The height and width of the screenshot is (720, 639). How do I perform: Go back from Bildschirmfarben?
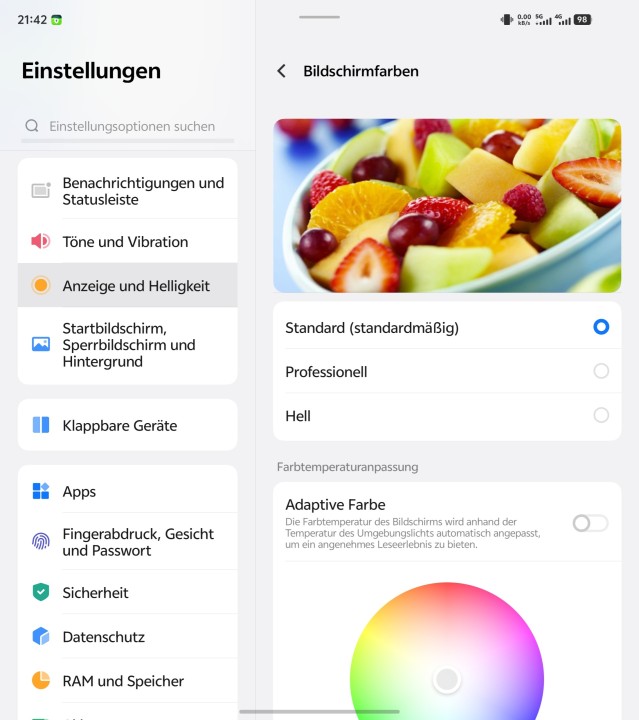[x=281, y=71]
